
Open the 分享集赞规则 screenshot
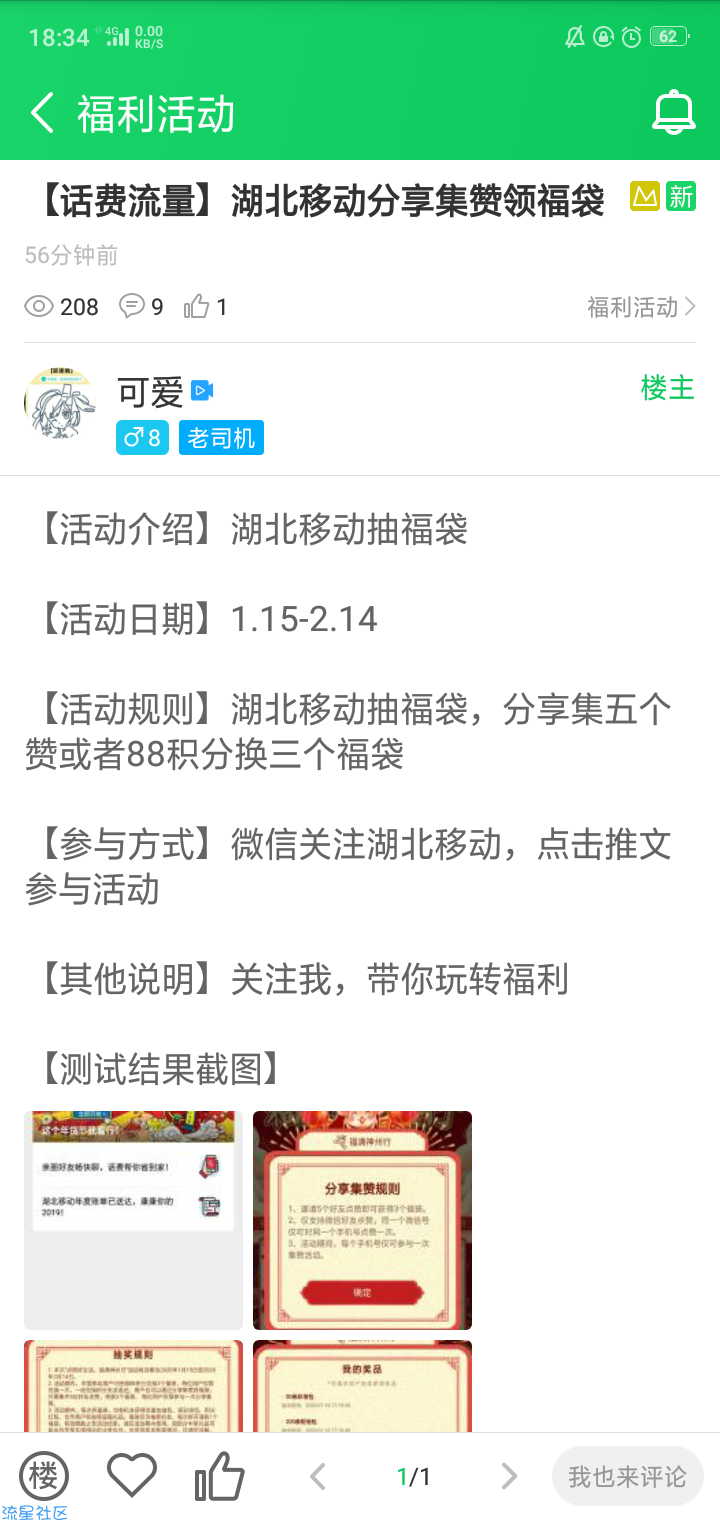click(x=362, y=1220)
